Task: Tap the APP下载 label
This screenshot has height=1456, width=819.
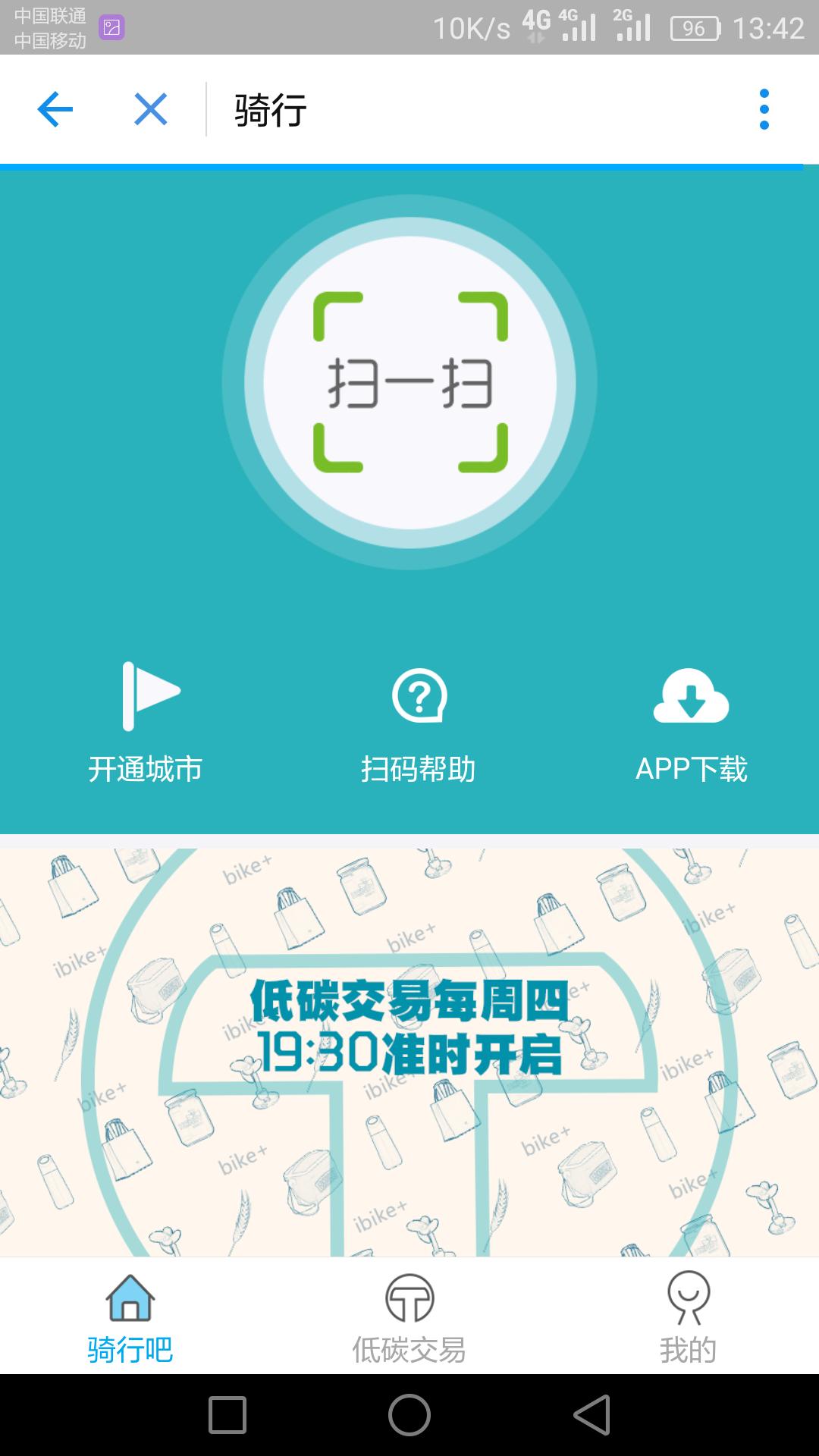Action: 692,768
